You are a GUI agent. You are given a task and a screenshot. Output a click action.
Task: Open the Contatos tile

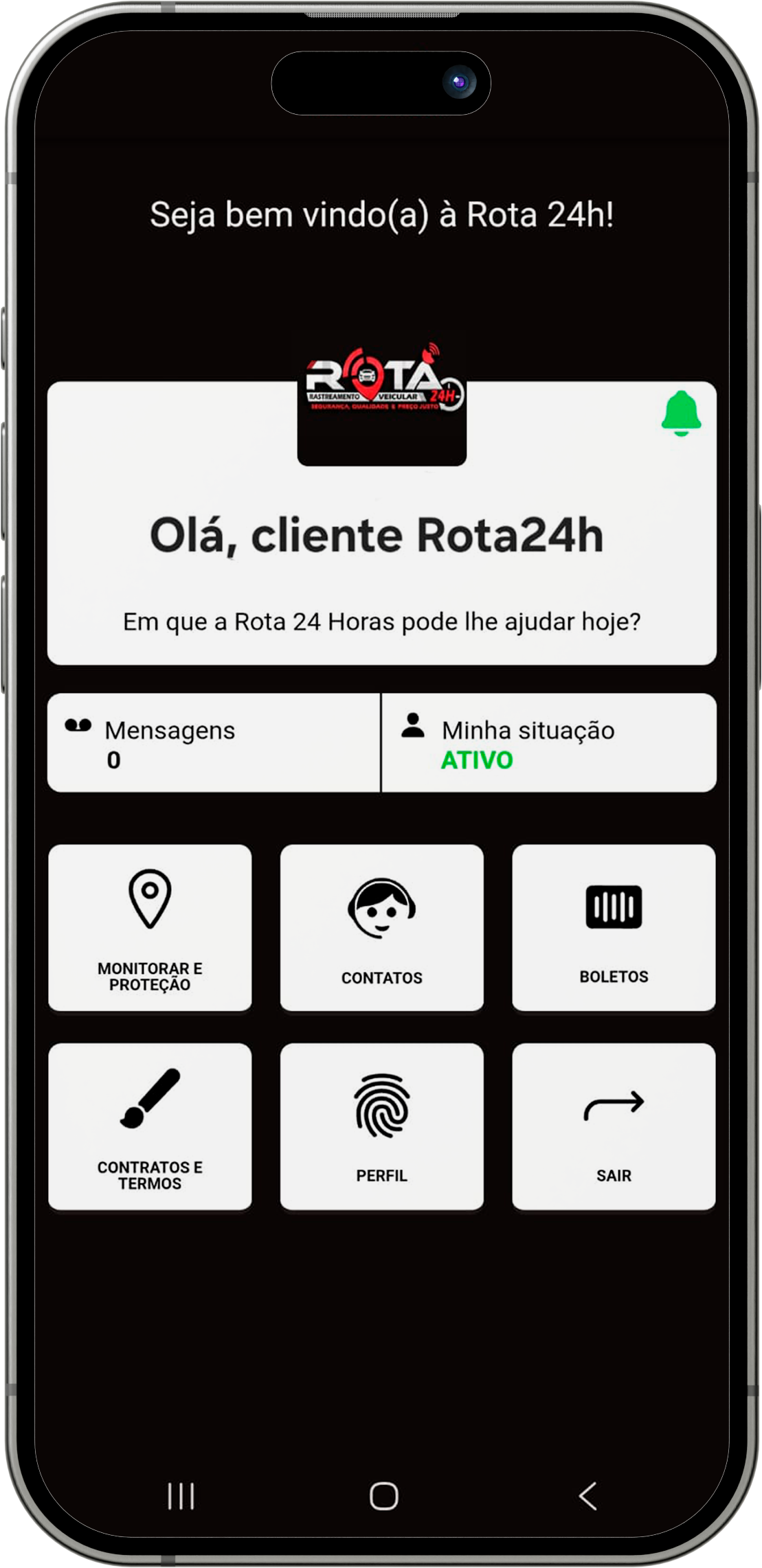click(381, 927)
